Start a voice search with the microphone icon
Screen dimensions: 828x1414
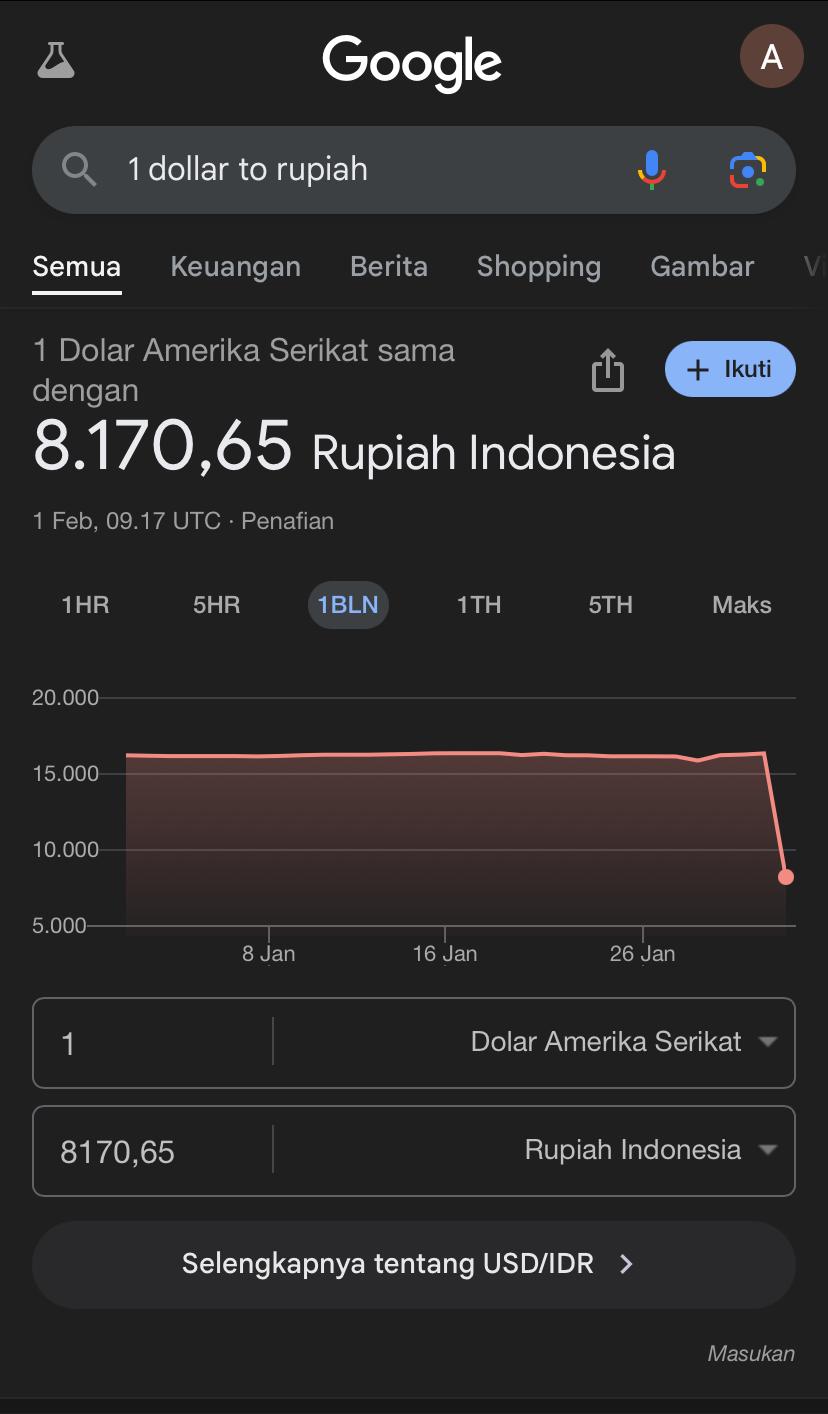pos(652,169)
